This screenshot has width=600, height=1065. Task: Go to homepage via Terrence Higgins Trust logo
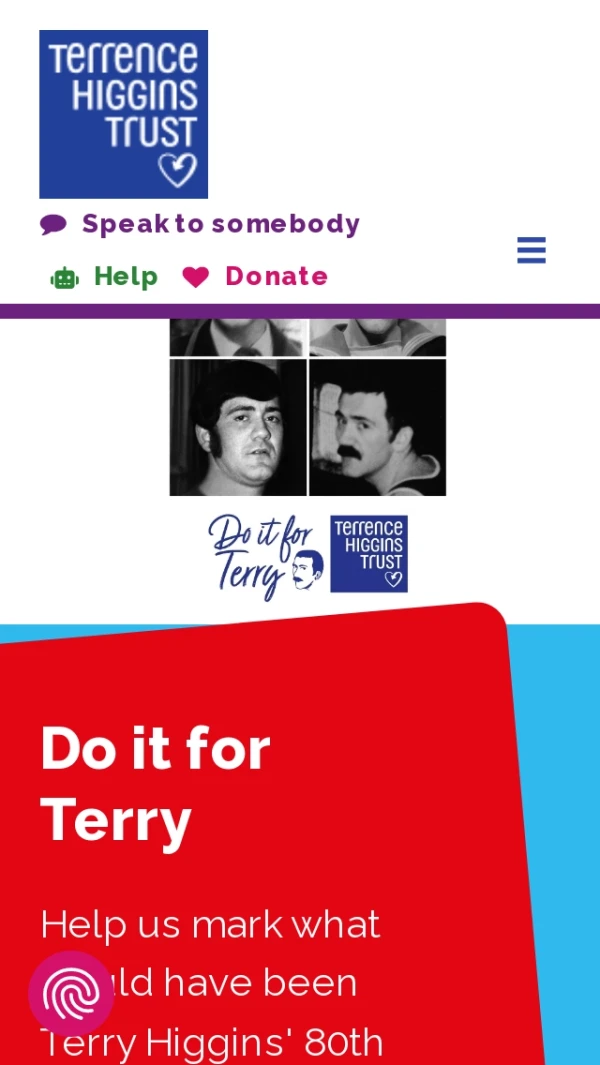point(124,114)
